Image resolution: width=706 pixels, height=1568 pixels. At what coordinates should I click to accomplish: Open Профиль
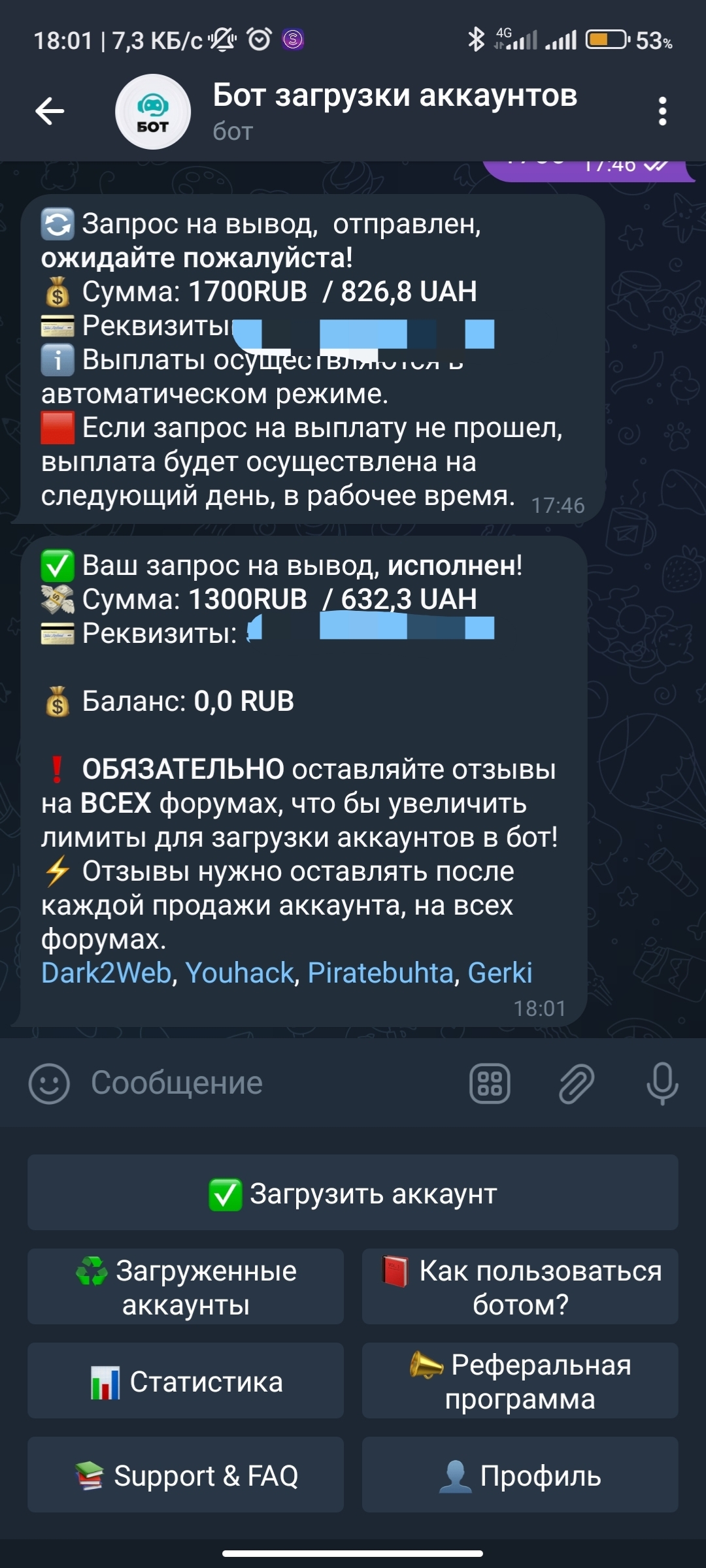coord(520,1475)
